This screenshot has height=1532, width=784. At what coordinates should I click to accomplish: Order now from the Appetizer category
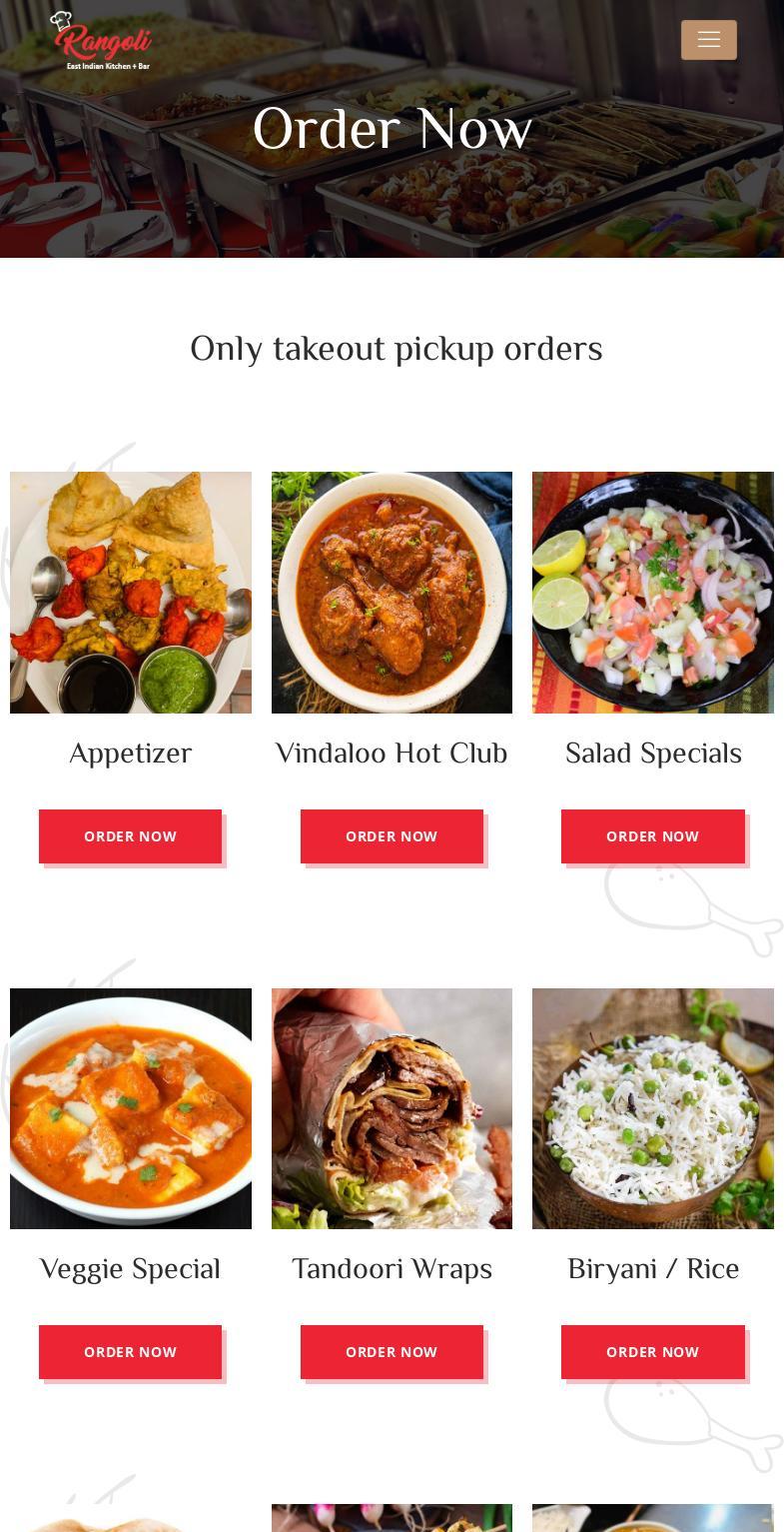pyautogui.click(x=130, y=836)
